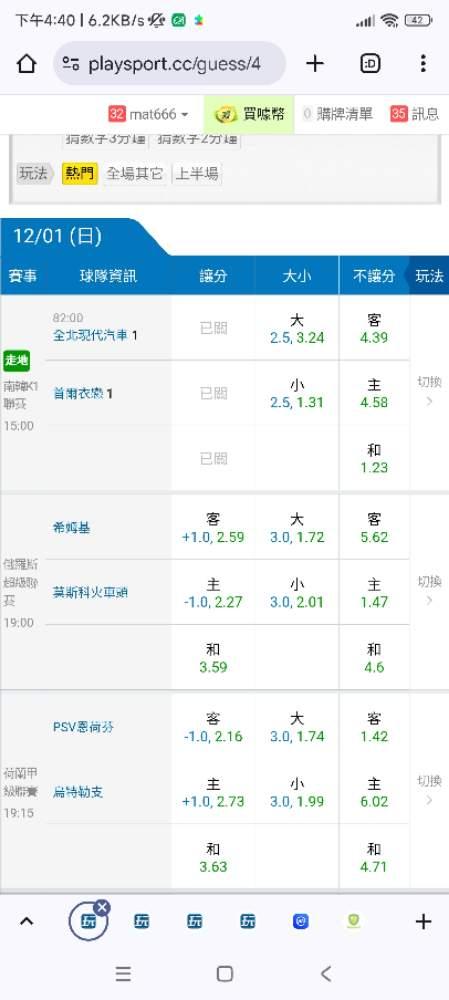
Task: Tap the 買噱幣 button
Action: (249, 114)
